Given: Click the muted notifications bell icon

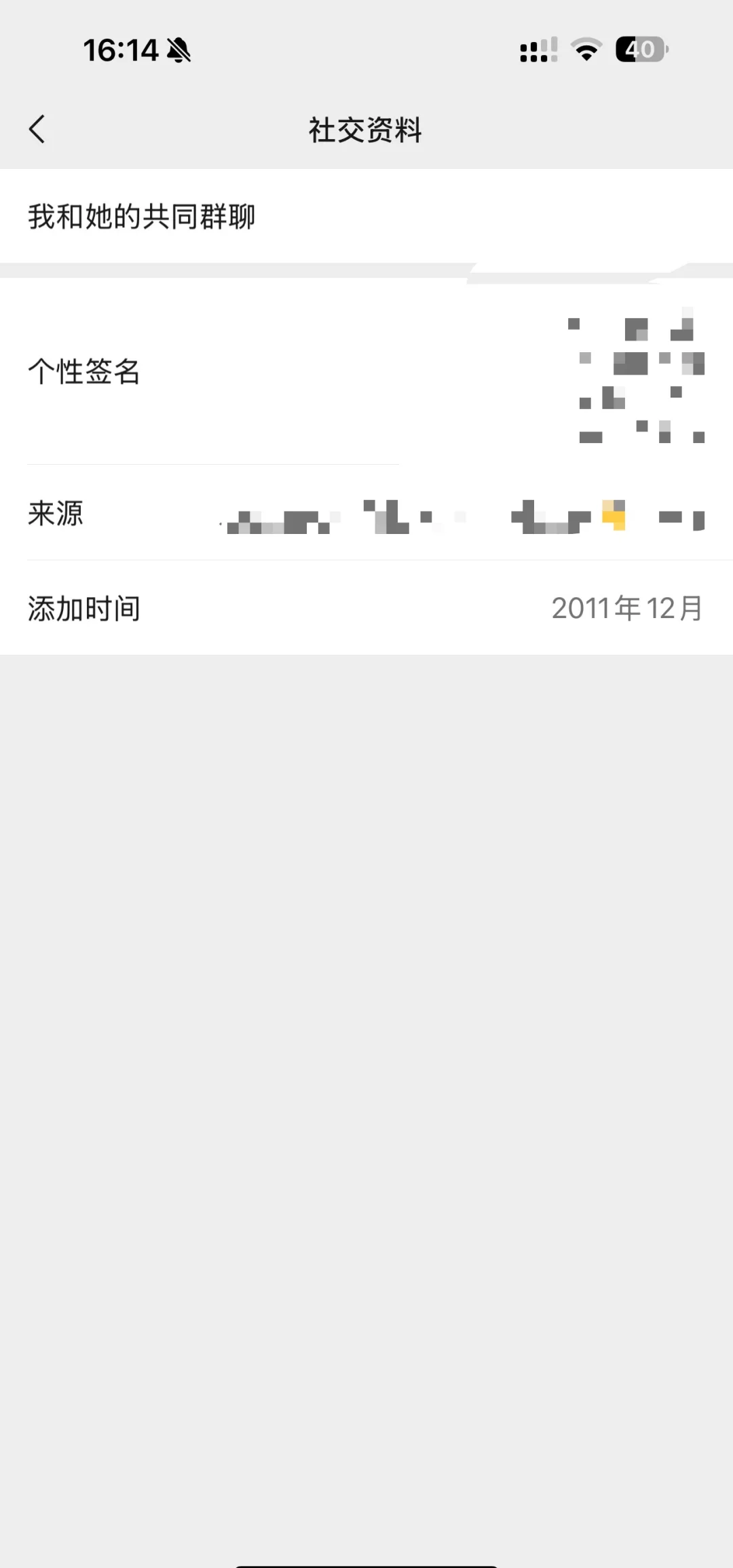Looking at the screenshot, I should [x=178, y=48].
